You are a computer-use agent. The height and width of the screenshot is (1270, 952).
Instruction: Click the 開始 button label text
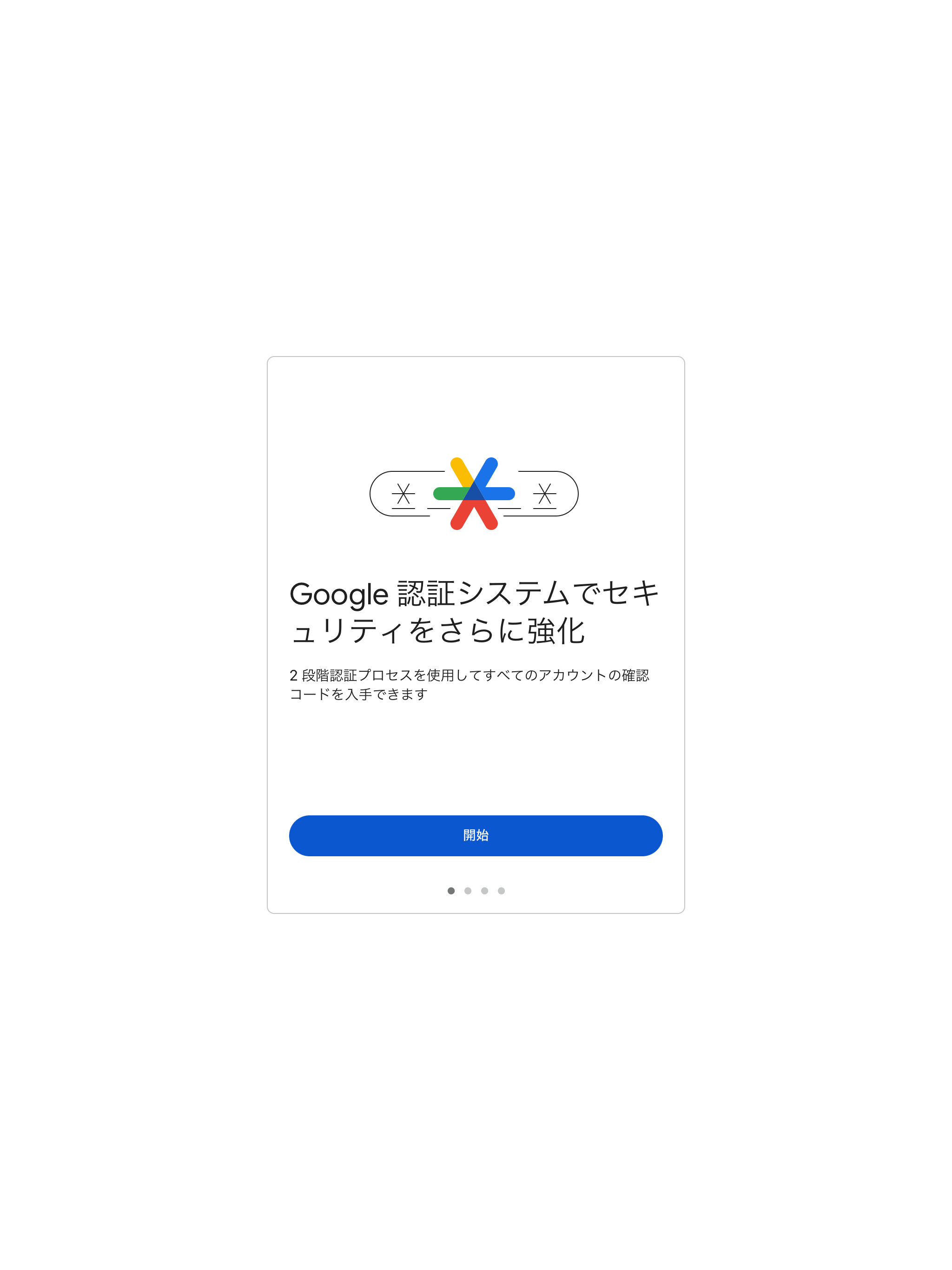[x=475, y=836]
